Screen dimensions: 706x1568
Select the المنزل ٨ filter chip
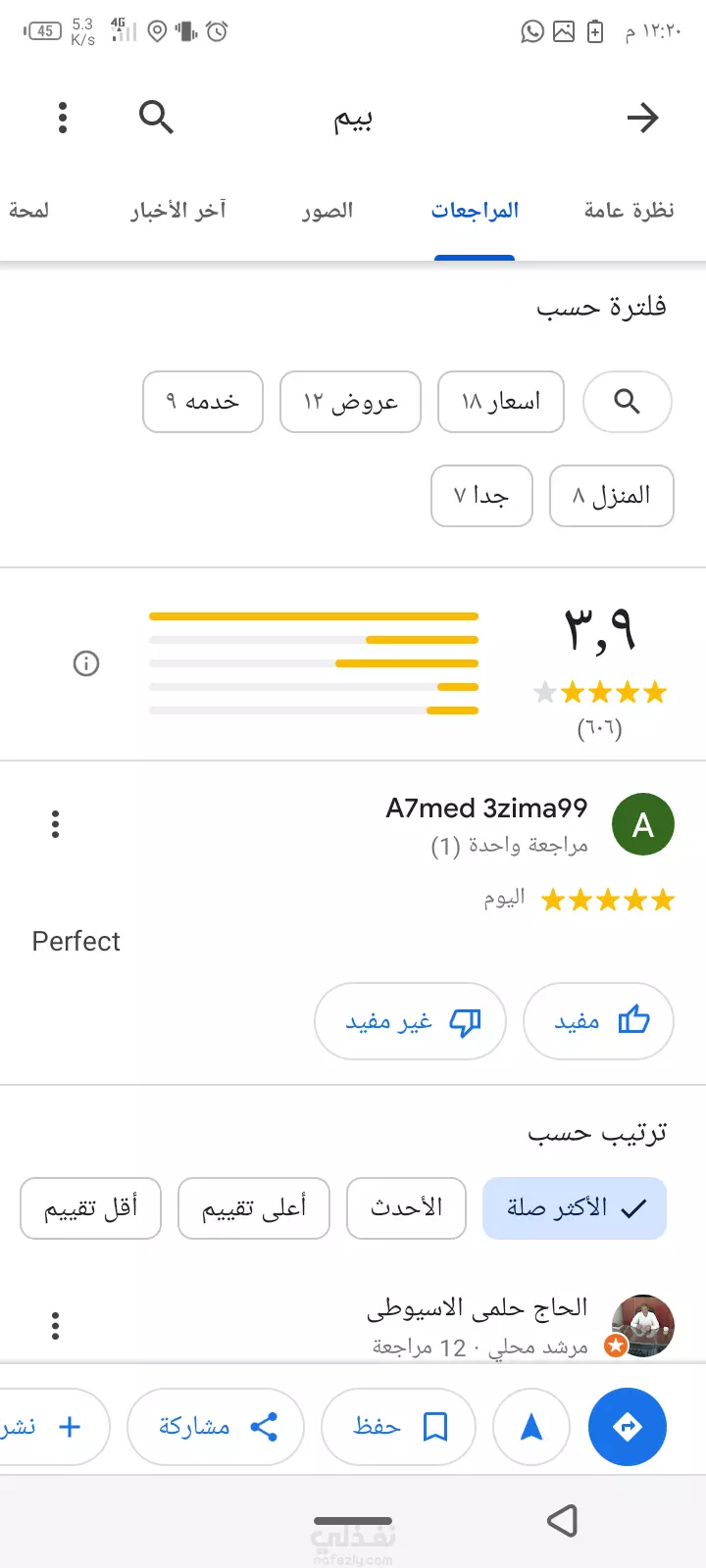(x=612, y=496)
